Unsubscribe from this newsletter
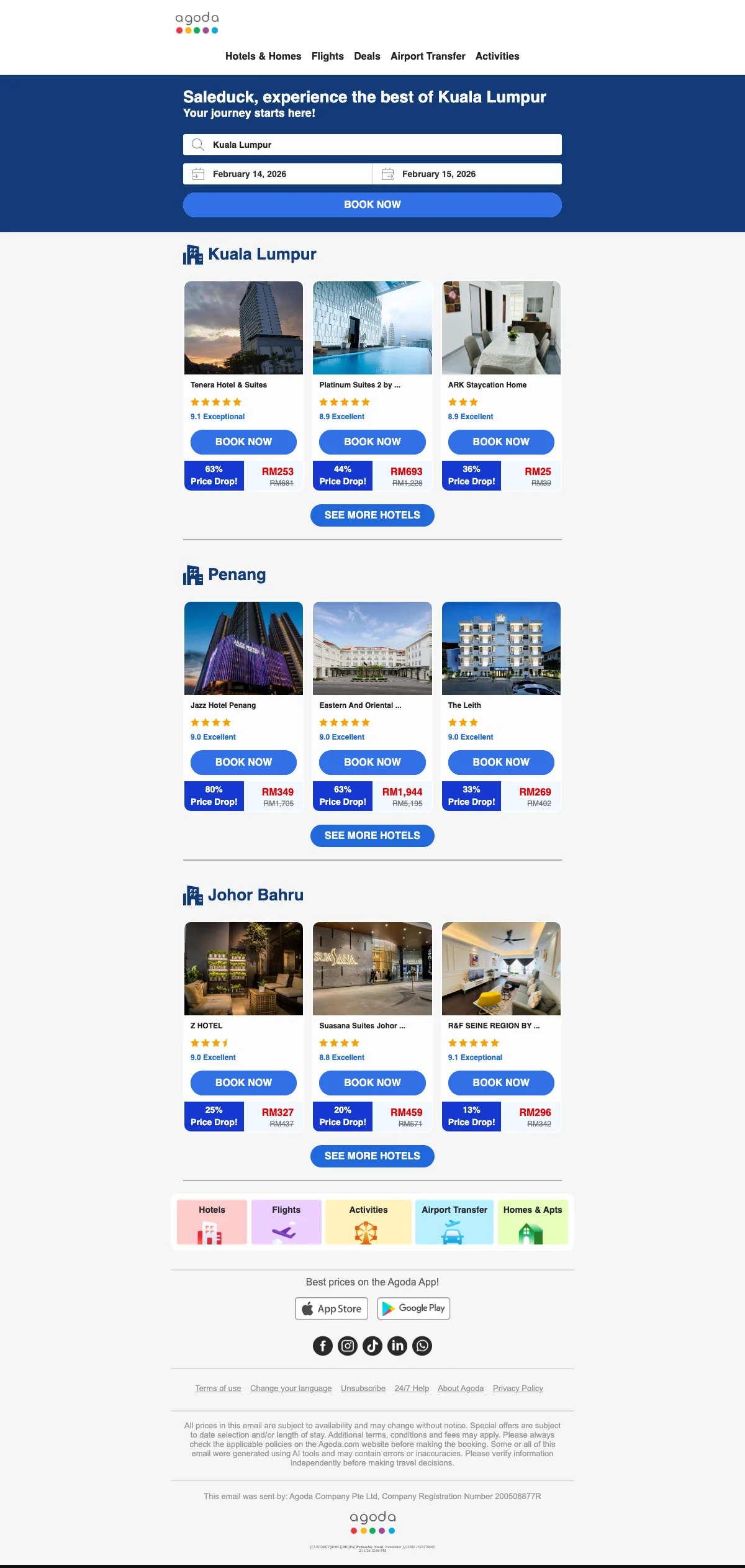Image resolution: width=745 pixels, height=1568 pixels. pos(363,1388)
